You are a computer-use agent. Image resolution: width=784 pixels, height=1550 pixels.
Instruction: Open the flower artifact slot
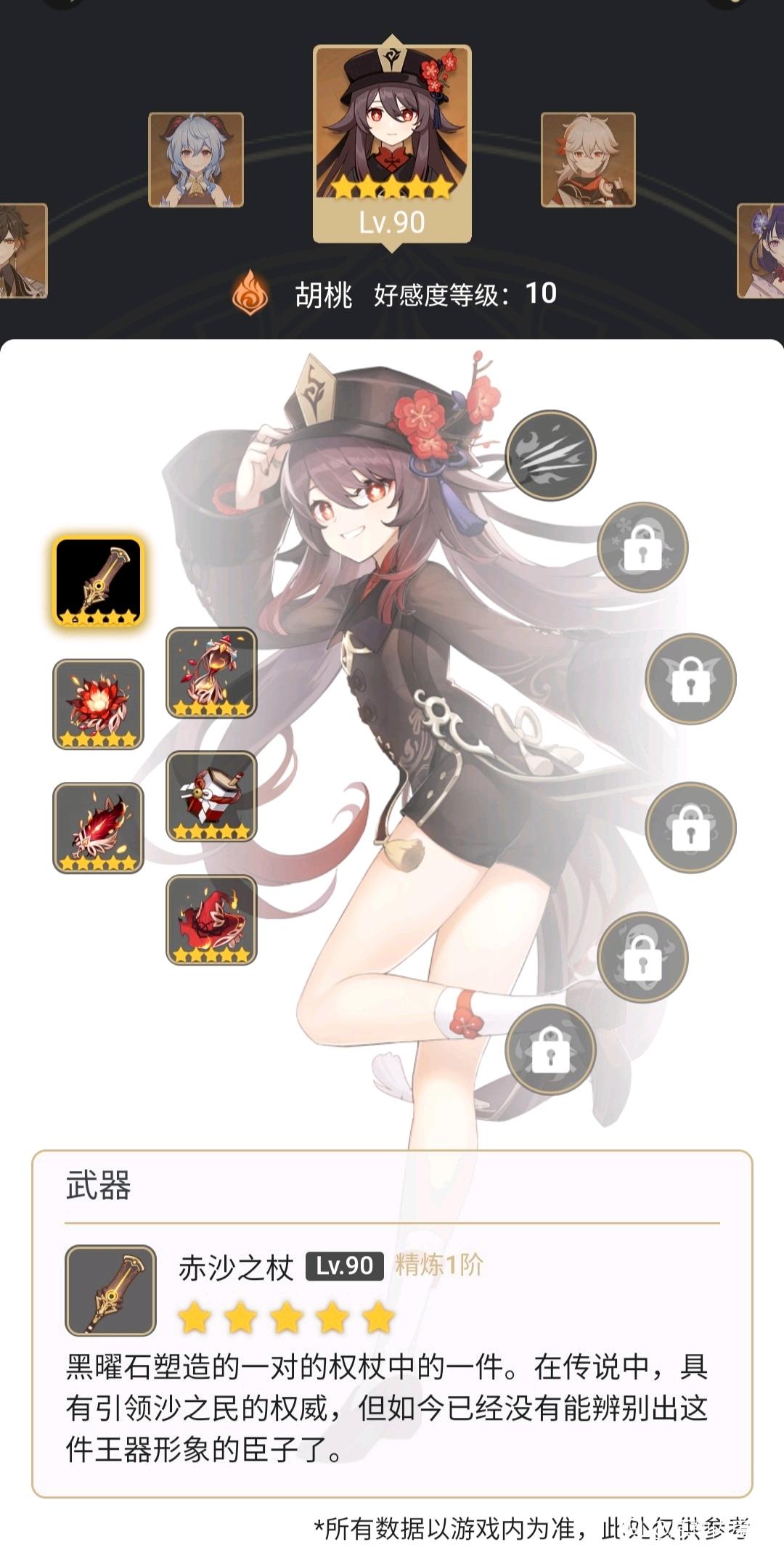(x=99, y=704)
